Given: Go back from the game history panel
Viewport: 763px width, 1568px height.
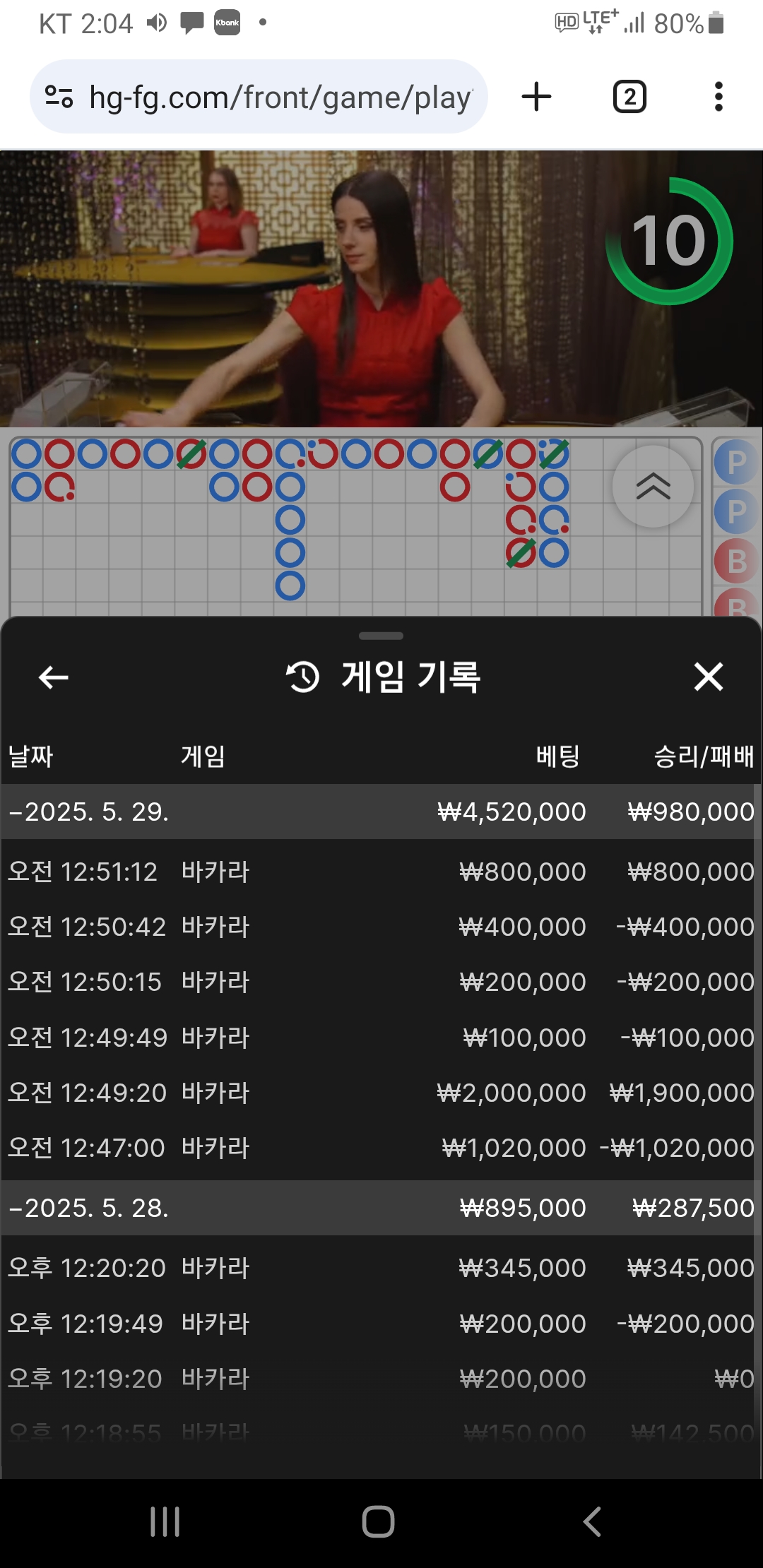Looking at the screenshot, I should coord(54,677).
